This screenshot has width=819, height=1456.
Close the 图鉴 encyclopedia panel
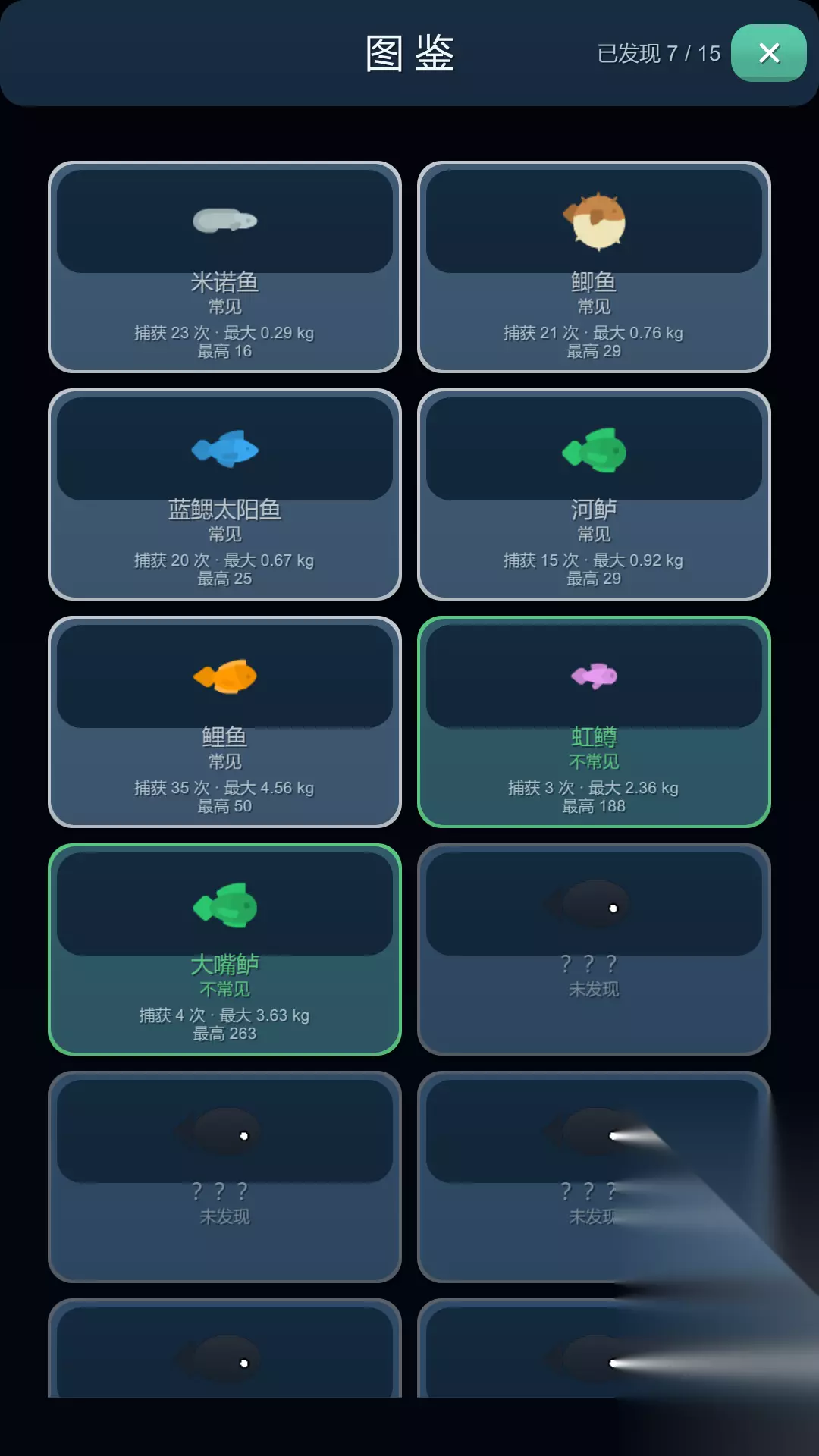(x=768, y=52)
